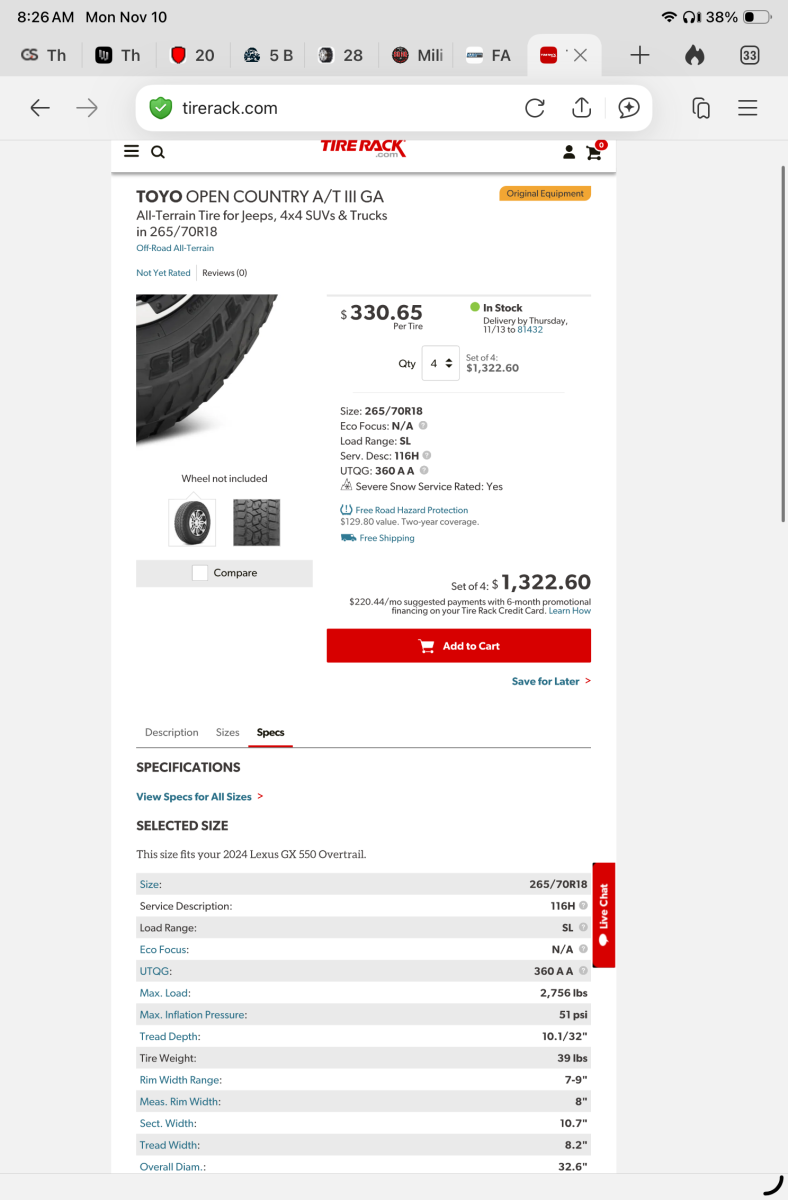Open the Tire Rack hamburger menu

[131, 152]
